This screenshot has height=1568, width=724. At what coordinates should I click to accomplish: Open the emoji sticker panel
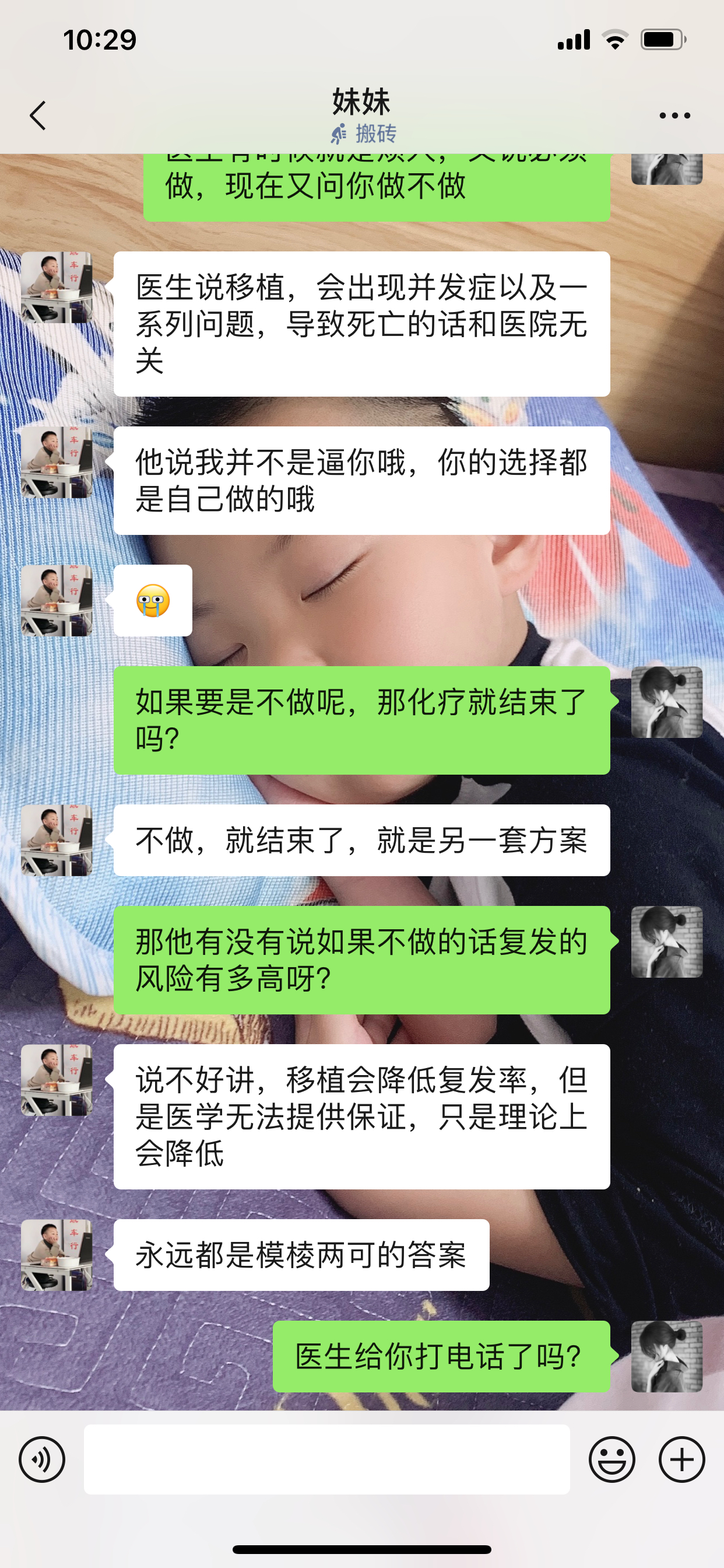tap(611, 1459)
